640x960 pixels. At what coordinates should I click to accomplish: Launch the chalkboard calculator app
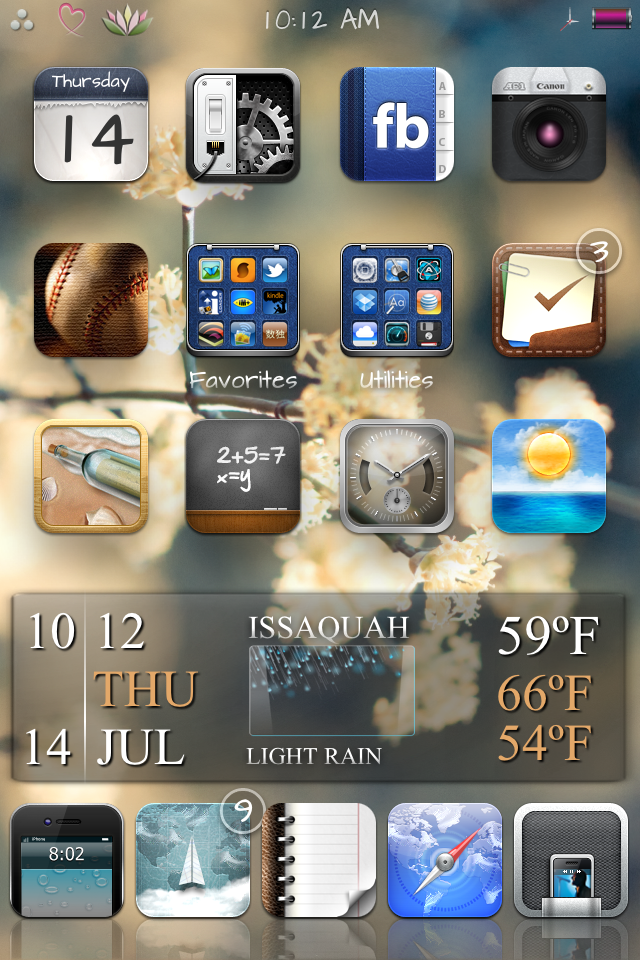pos(243,475)
